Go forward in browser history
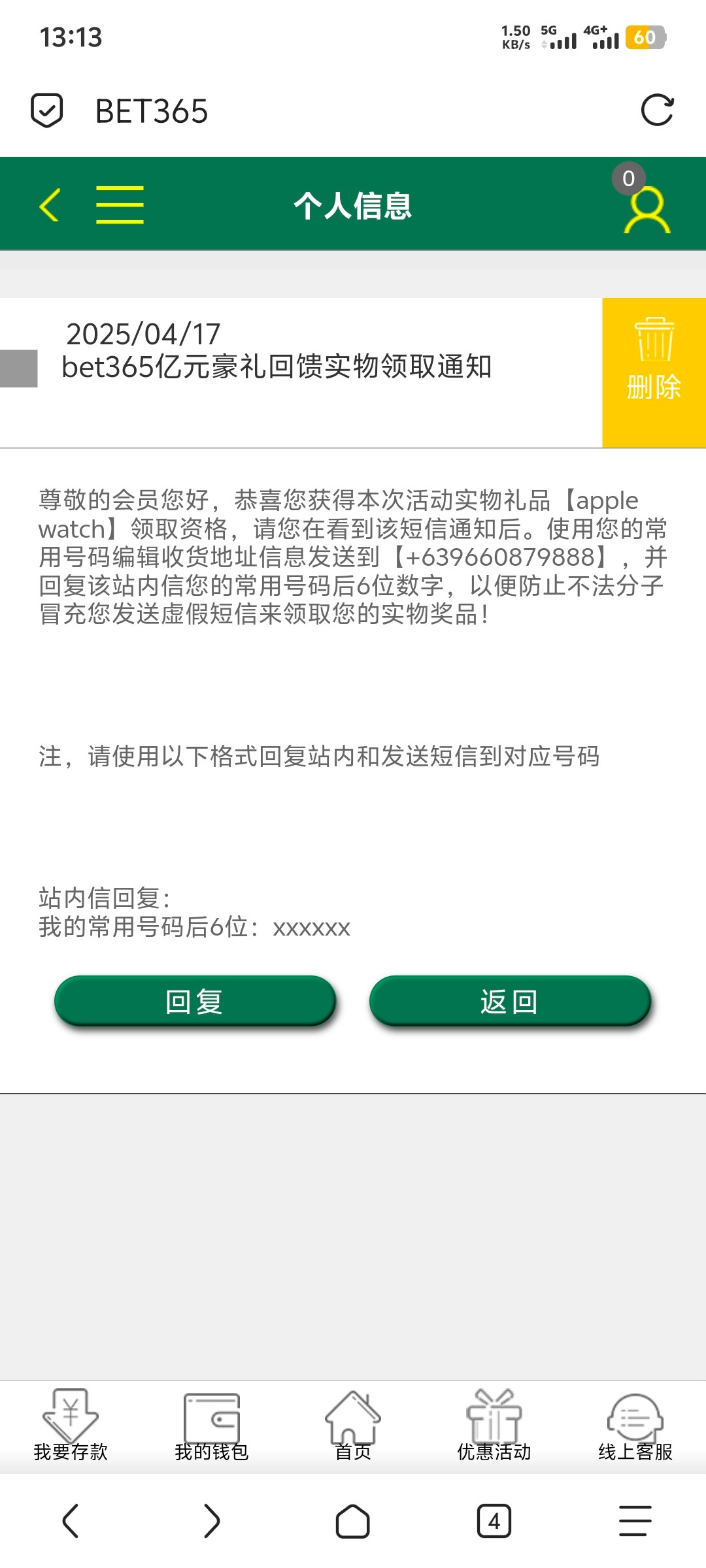 pyautogui.click(x=211, y=1521)
